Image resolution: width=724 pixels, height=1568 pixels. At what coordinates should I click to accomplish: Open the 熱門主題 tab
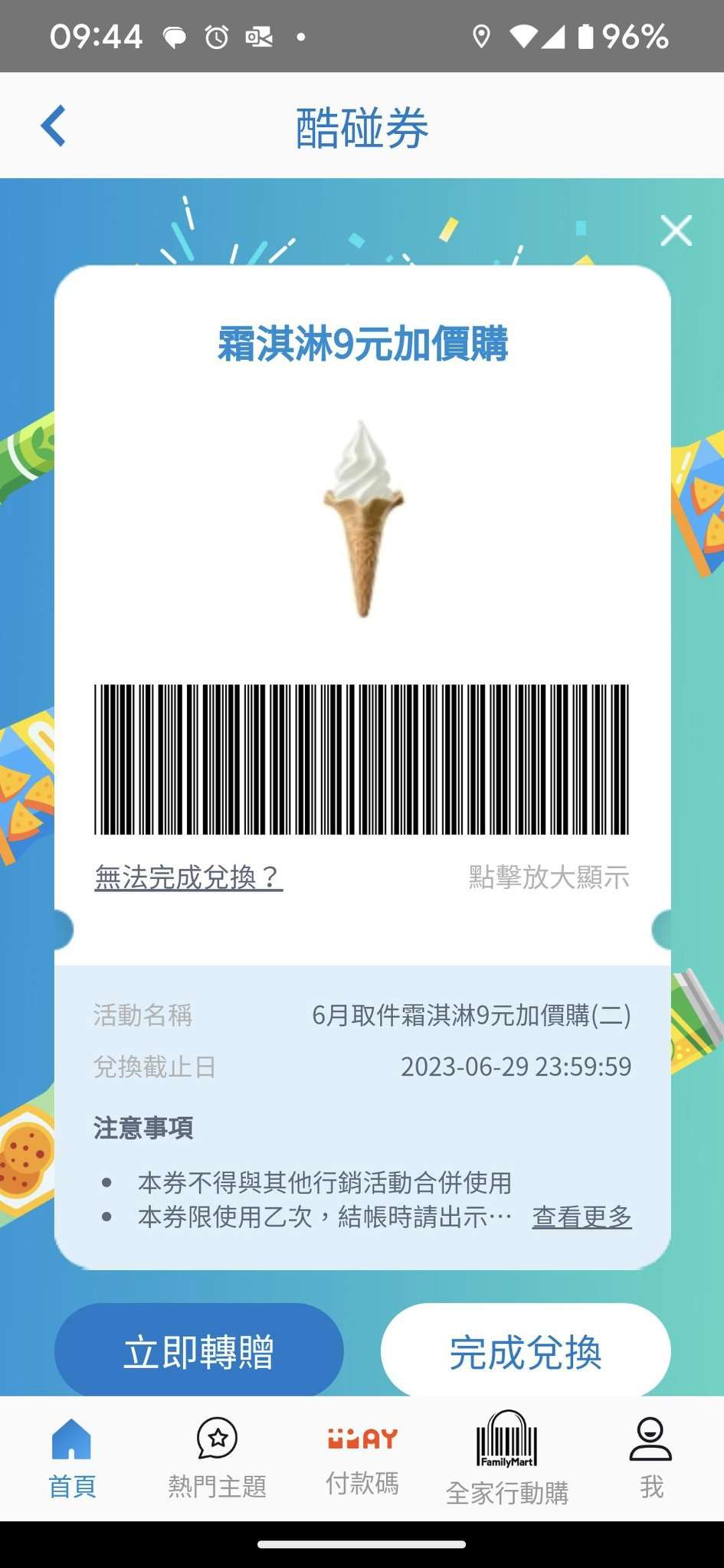217,1459
